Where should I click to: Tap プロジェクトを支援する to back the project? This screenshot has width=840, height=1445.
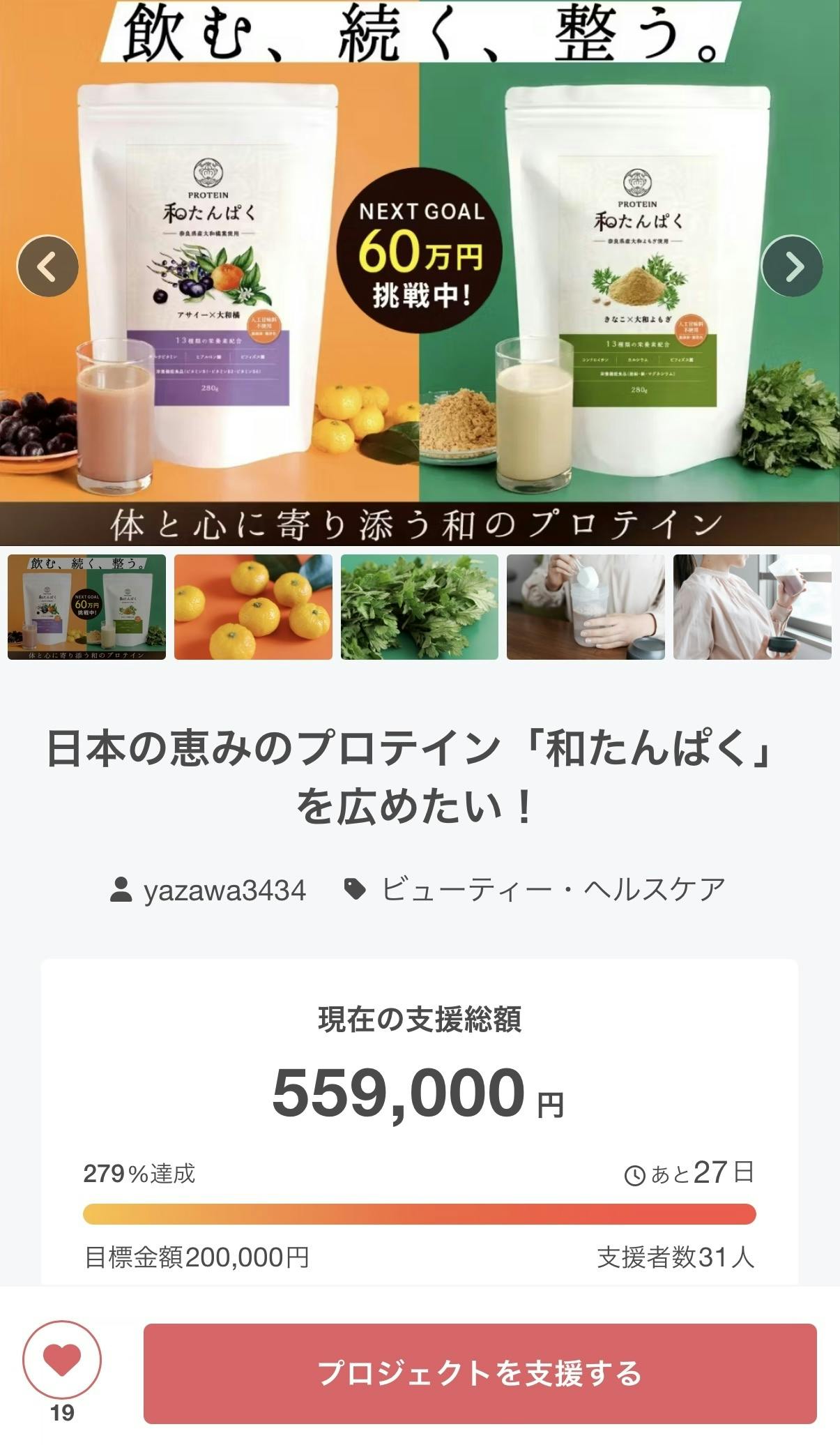[x=480, y=1373]
